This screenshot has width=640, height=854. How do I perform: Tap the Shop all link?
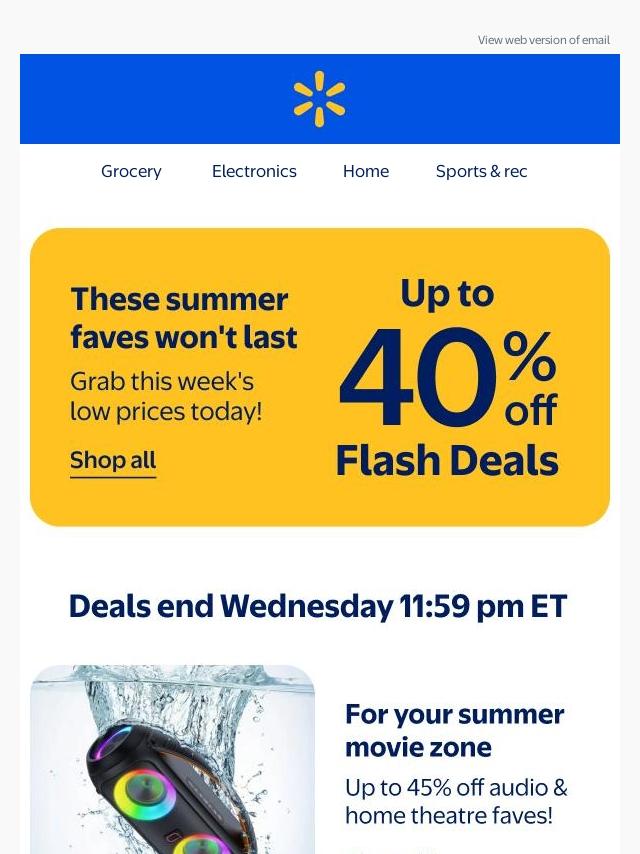(113, 461)
